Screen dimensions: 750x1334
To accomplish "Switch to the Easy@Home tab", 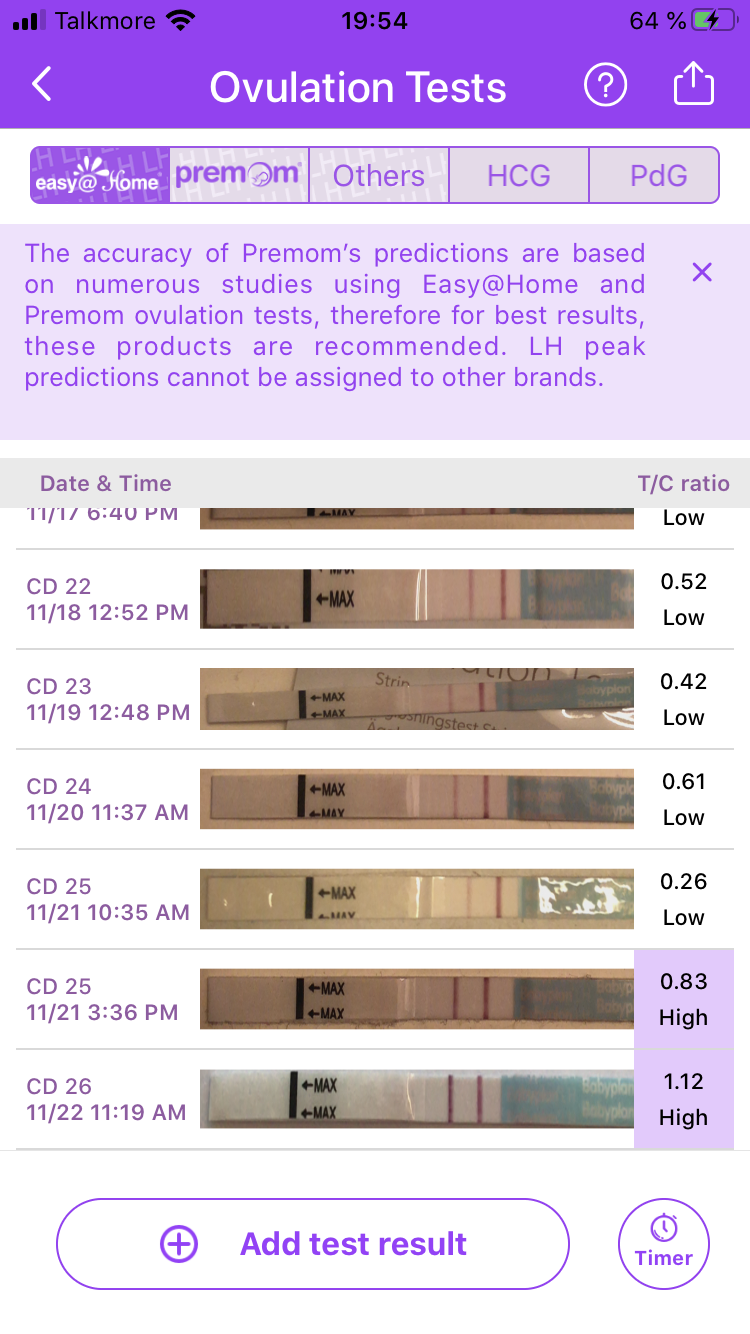I will click(100, 176).
